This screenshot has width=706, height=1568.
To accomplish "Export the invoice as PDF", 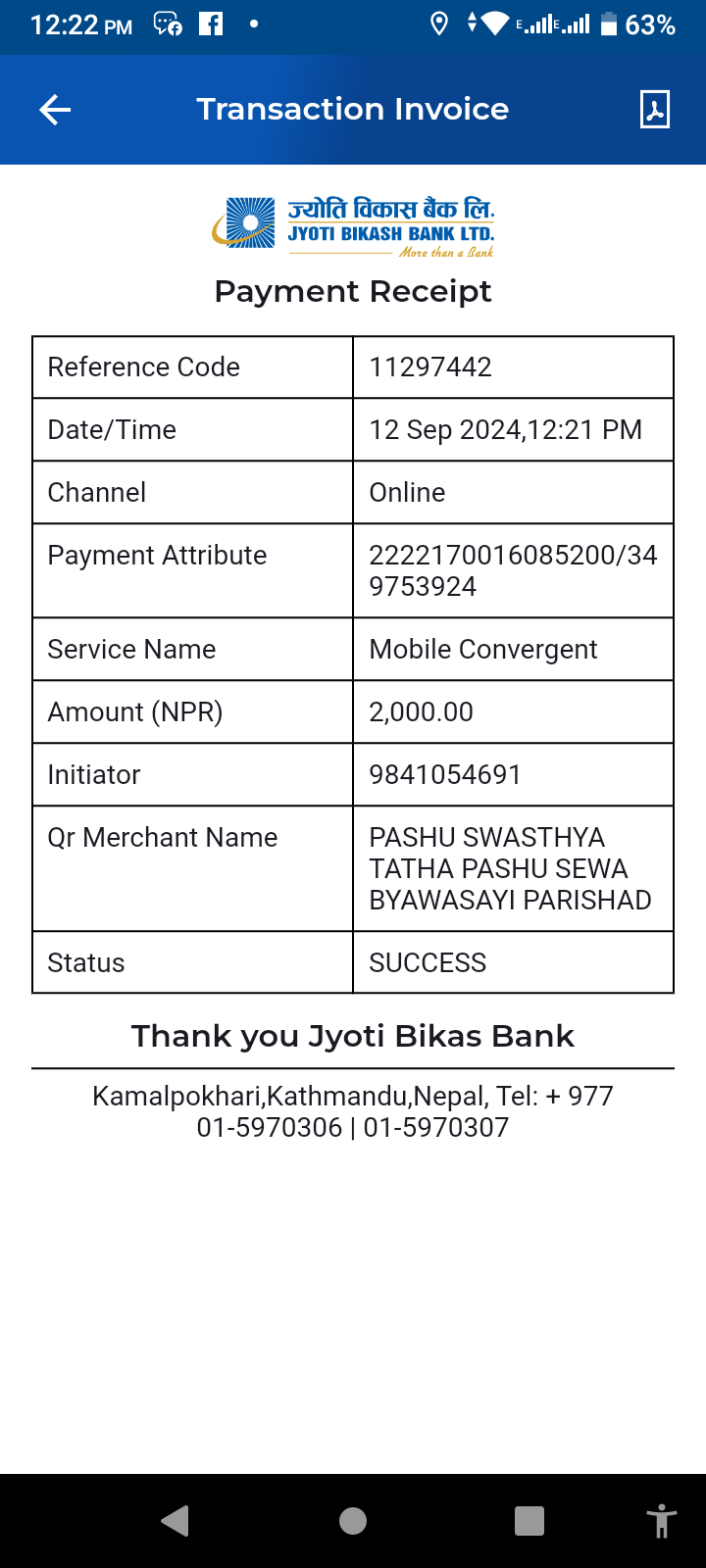I will pos(655,110).
